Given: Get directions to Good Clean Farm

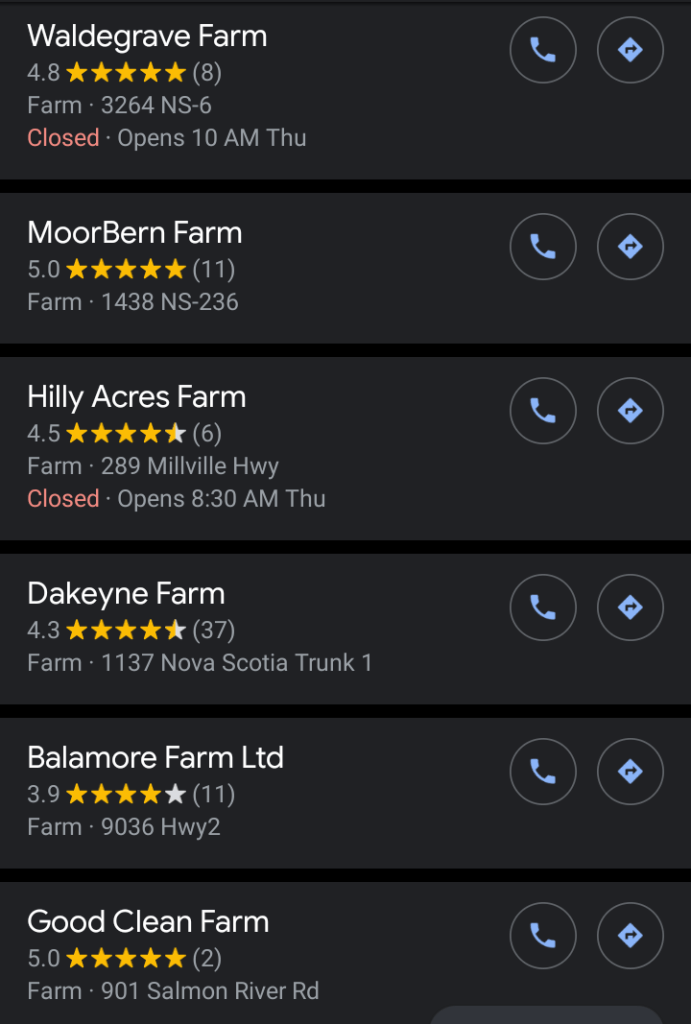Looking at the screenshot, I should tap(630, 935).
